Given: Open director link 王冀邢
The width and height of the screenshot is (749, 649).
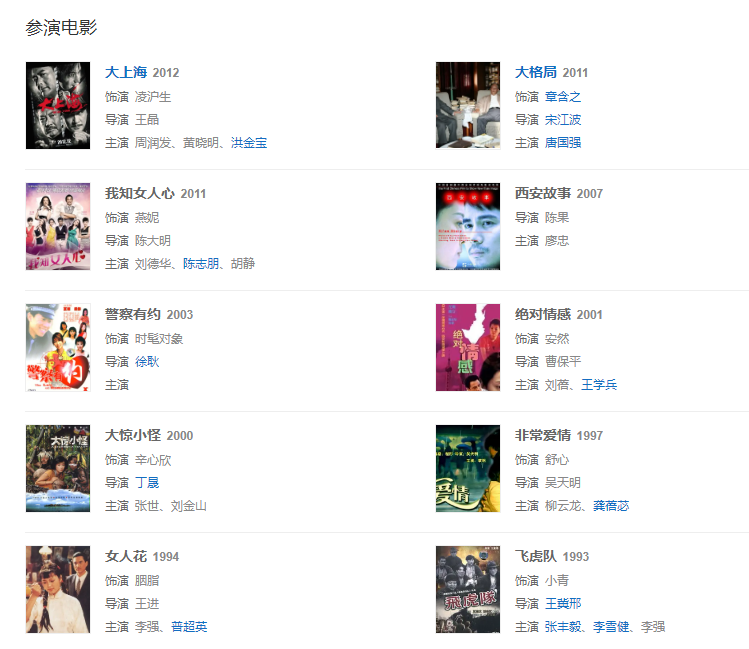Looking at the screenshot, I should click(563, 603).
